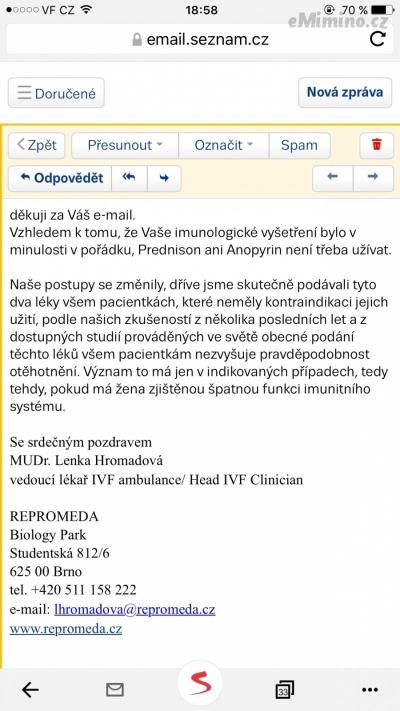This screenshot has width=400, height=711.
Task: Reload the page in the address bar
Action: pyautogui.click(x=377, y=39)
